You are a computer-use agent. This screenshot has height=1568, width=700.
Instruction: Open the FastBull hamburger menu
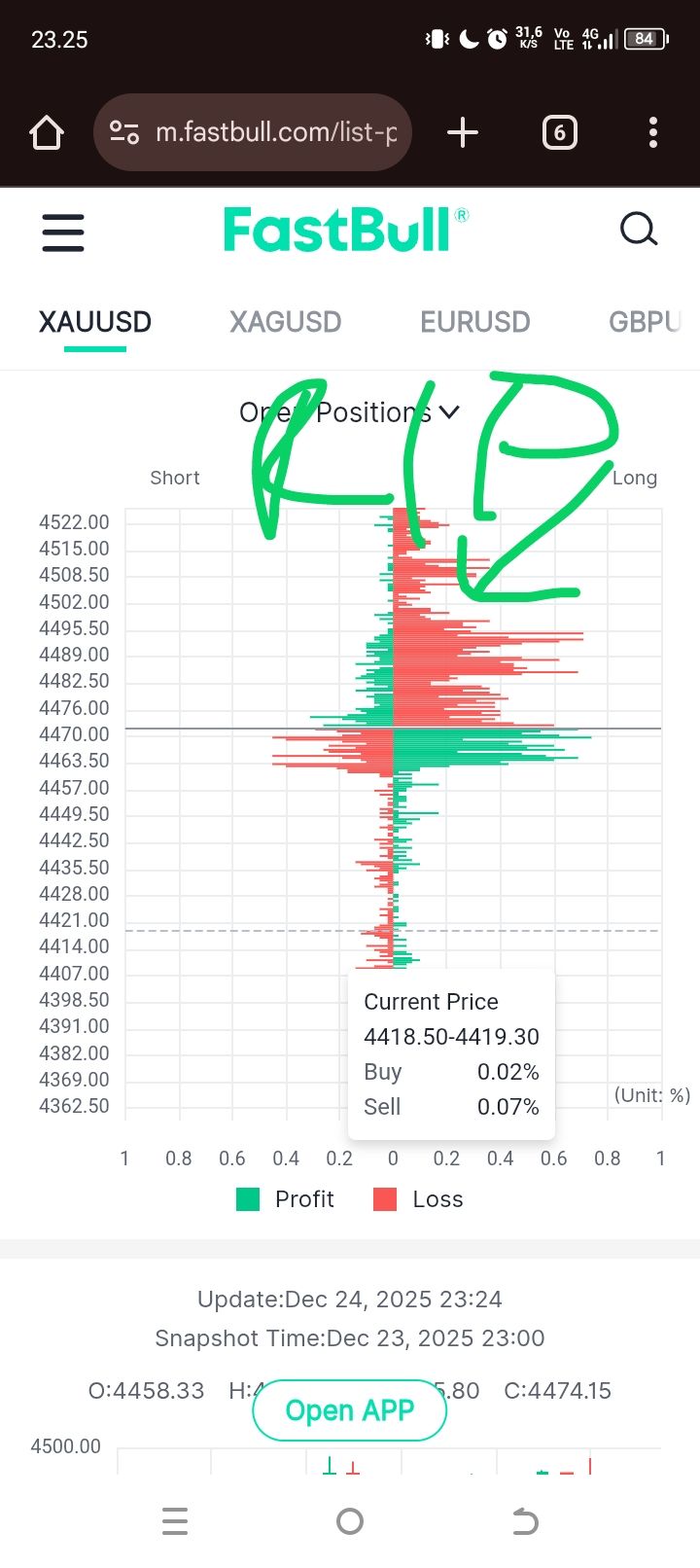[63, 232]
